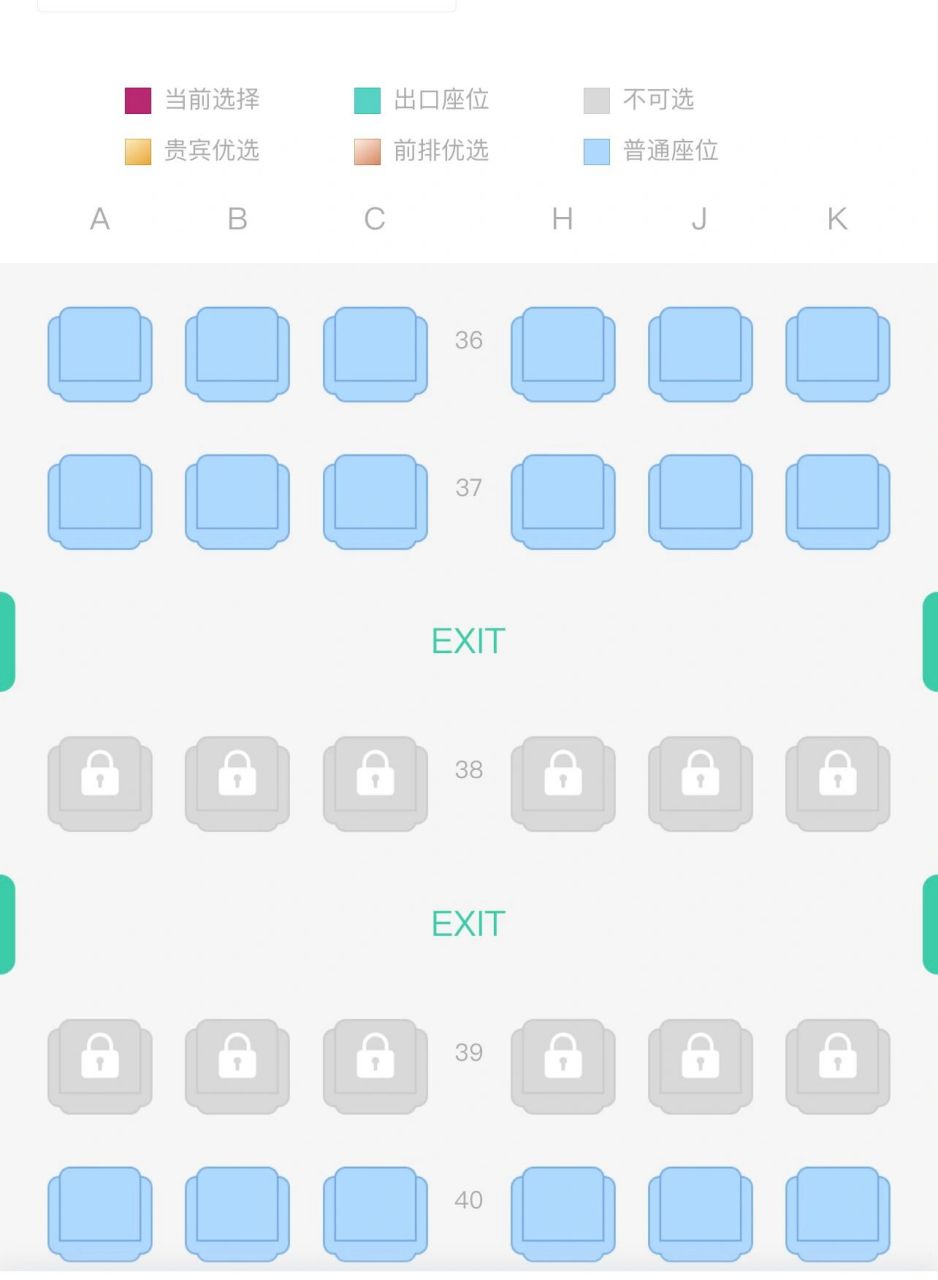Select aisle seat 37C
The height and width of the screenshot is (1280, 938).
(x=375, y=501)
